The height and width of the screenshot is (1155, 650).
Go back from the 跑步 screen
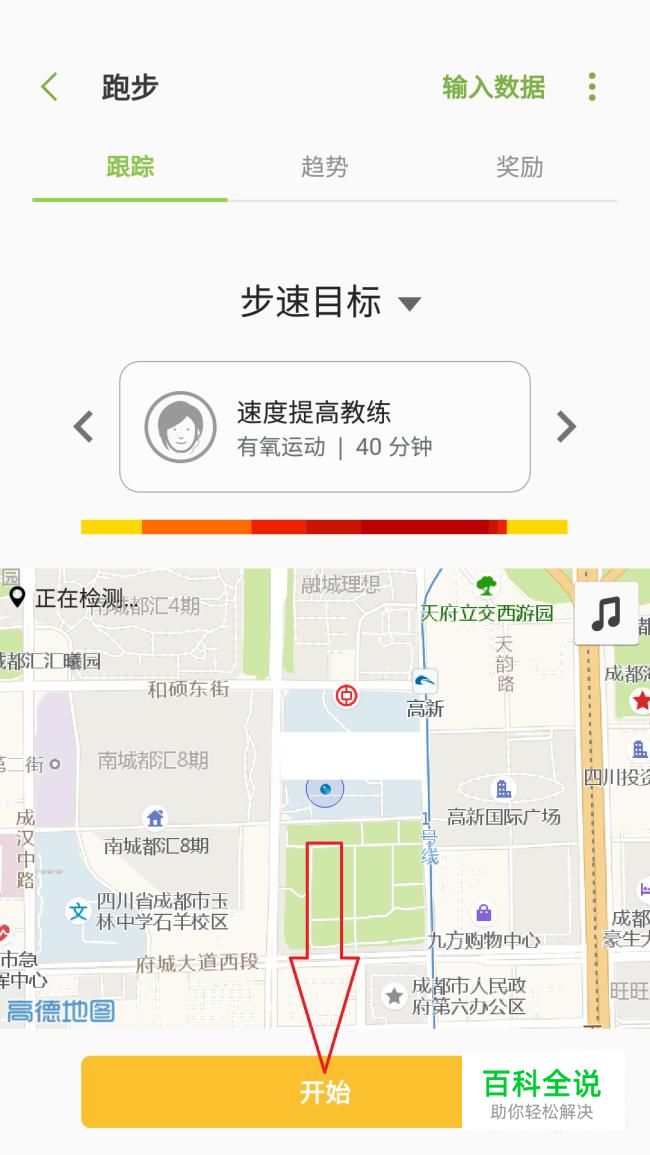coord(49,87)
